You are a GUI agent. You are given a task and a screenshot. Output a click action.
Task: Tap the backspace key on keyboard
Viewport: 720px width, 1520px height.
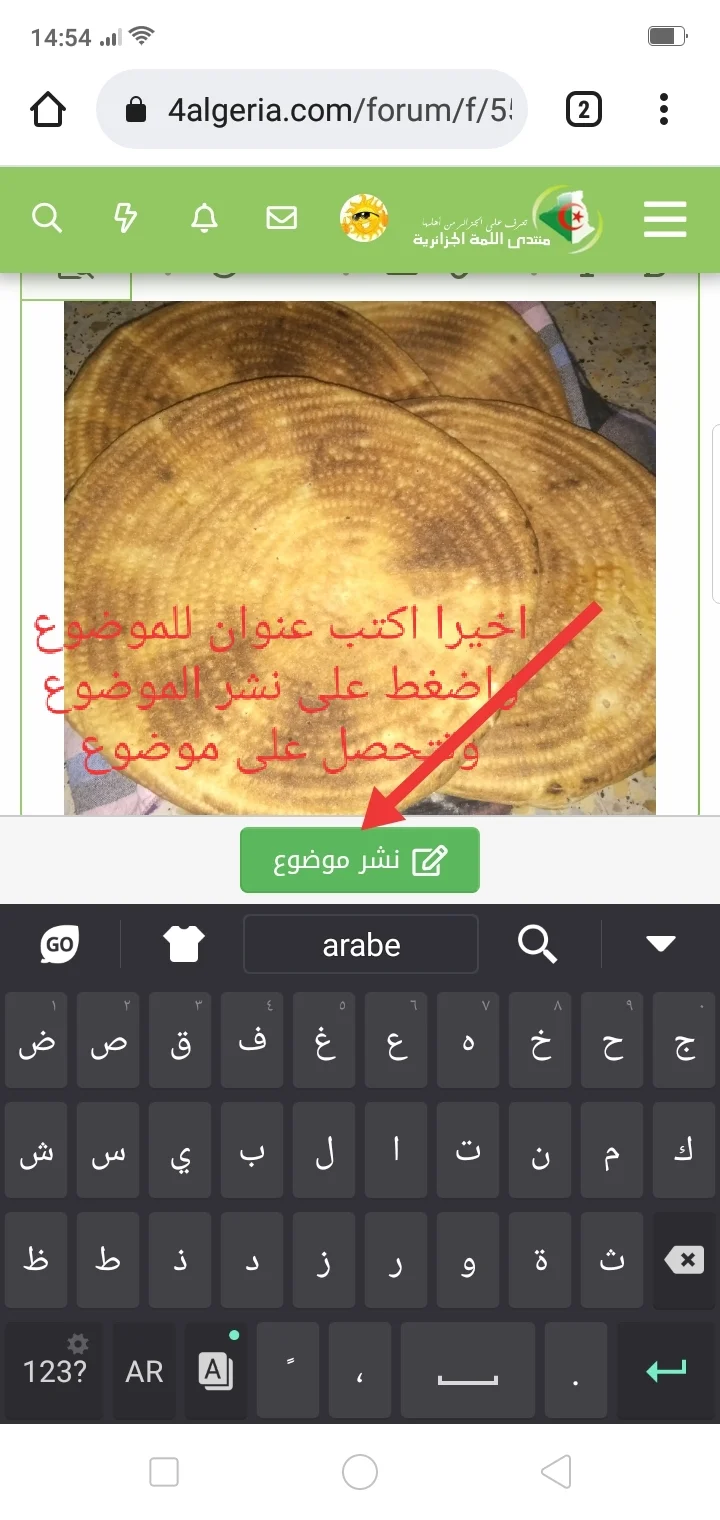pyautogui.click(x=685, y=1260)
